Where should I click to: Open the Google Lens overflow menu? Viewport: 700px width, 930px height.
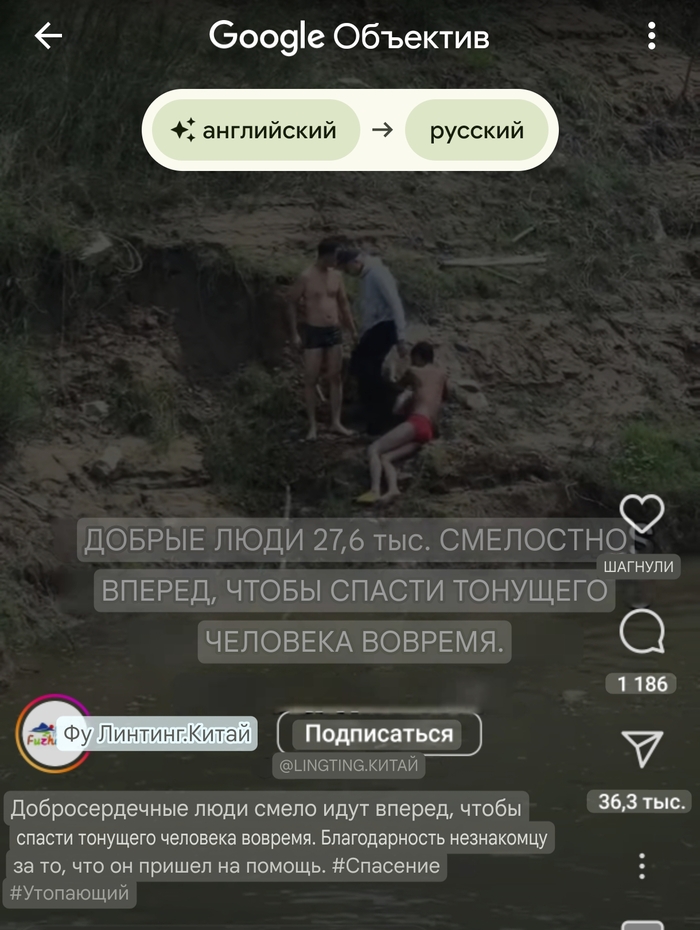(651, 37)
